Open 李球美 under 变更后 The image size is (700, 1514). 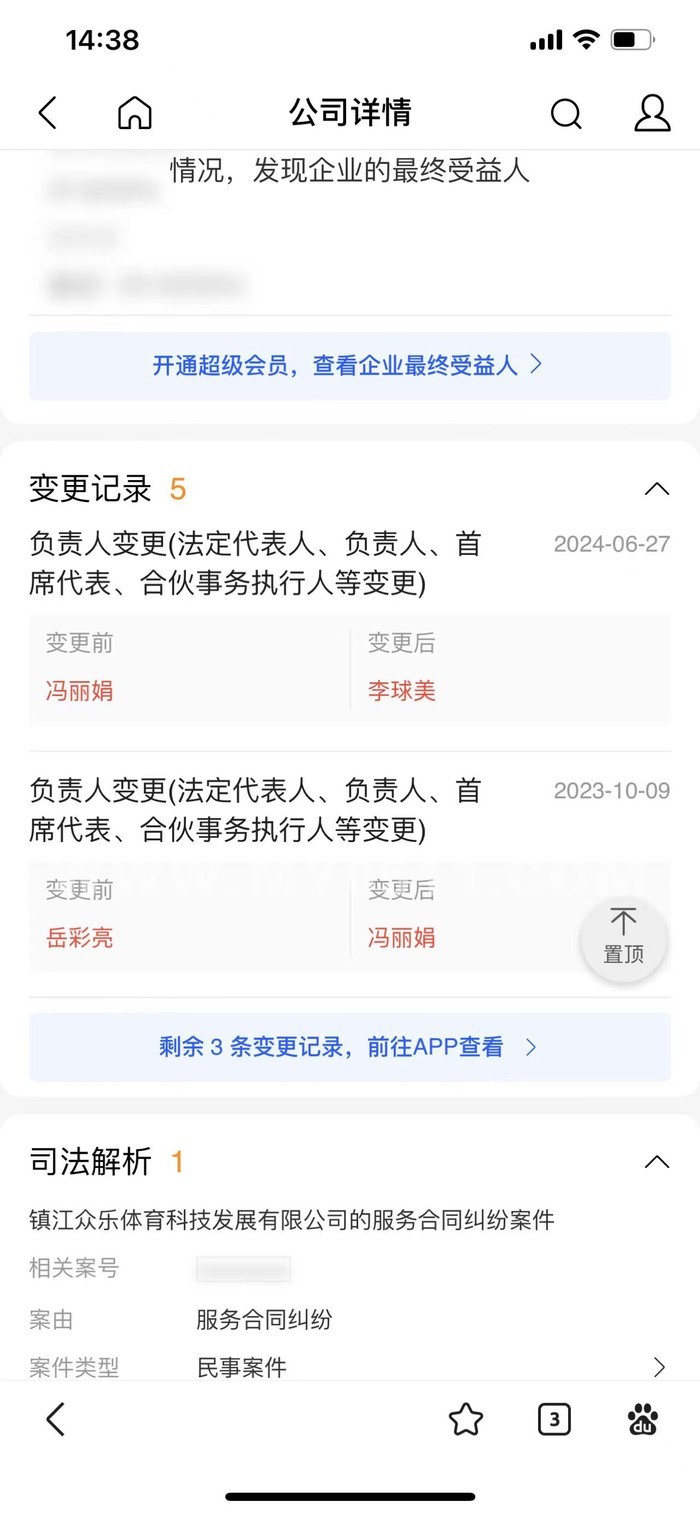(x=402, y=691)
